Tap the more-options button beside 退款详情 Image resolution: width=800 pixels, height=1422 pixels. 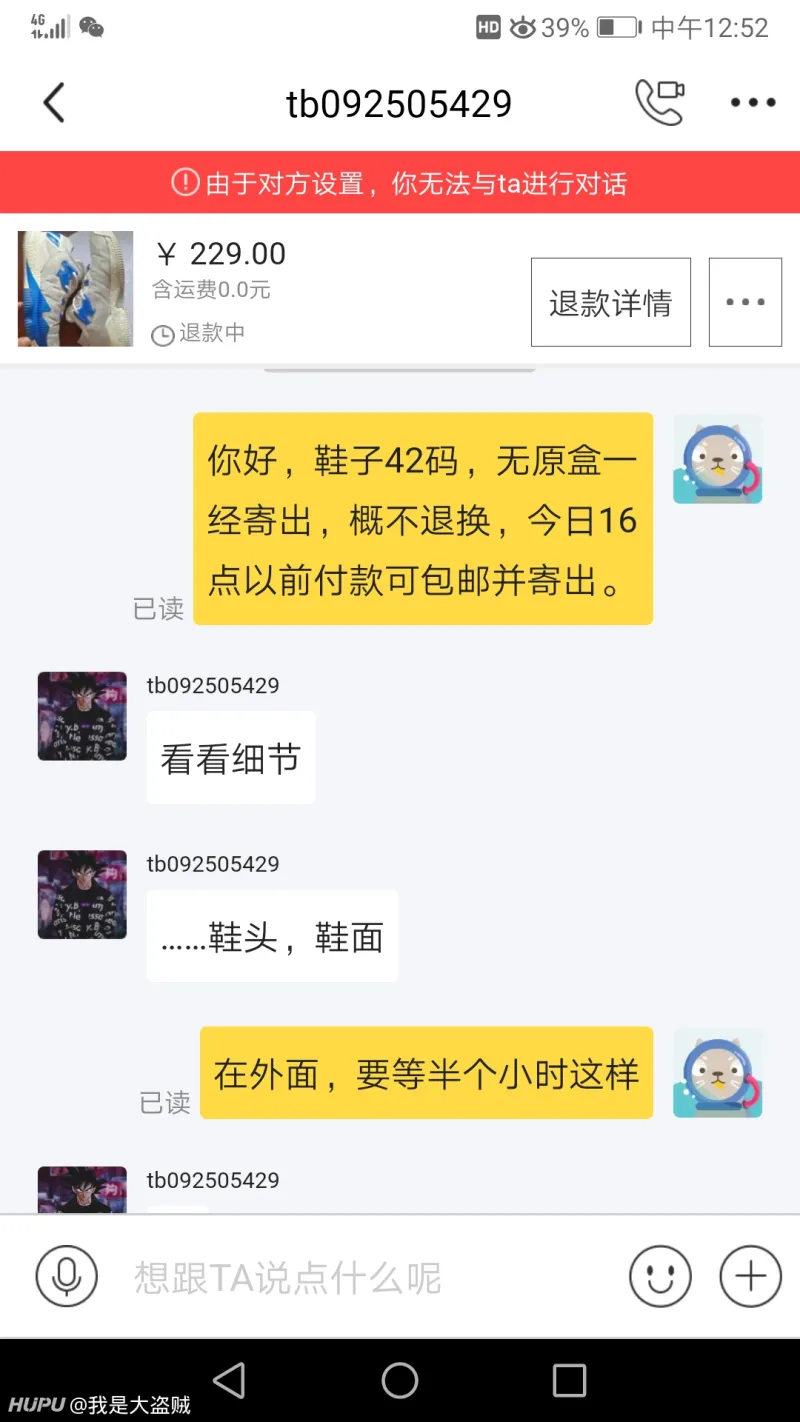745,302
